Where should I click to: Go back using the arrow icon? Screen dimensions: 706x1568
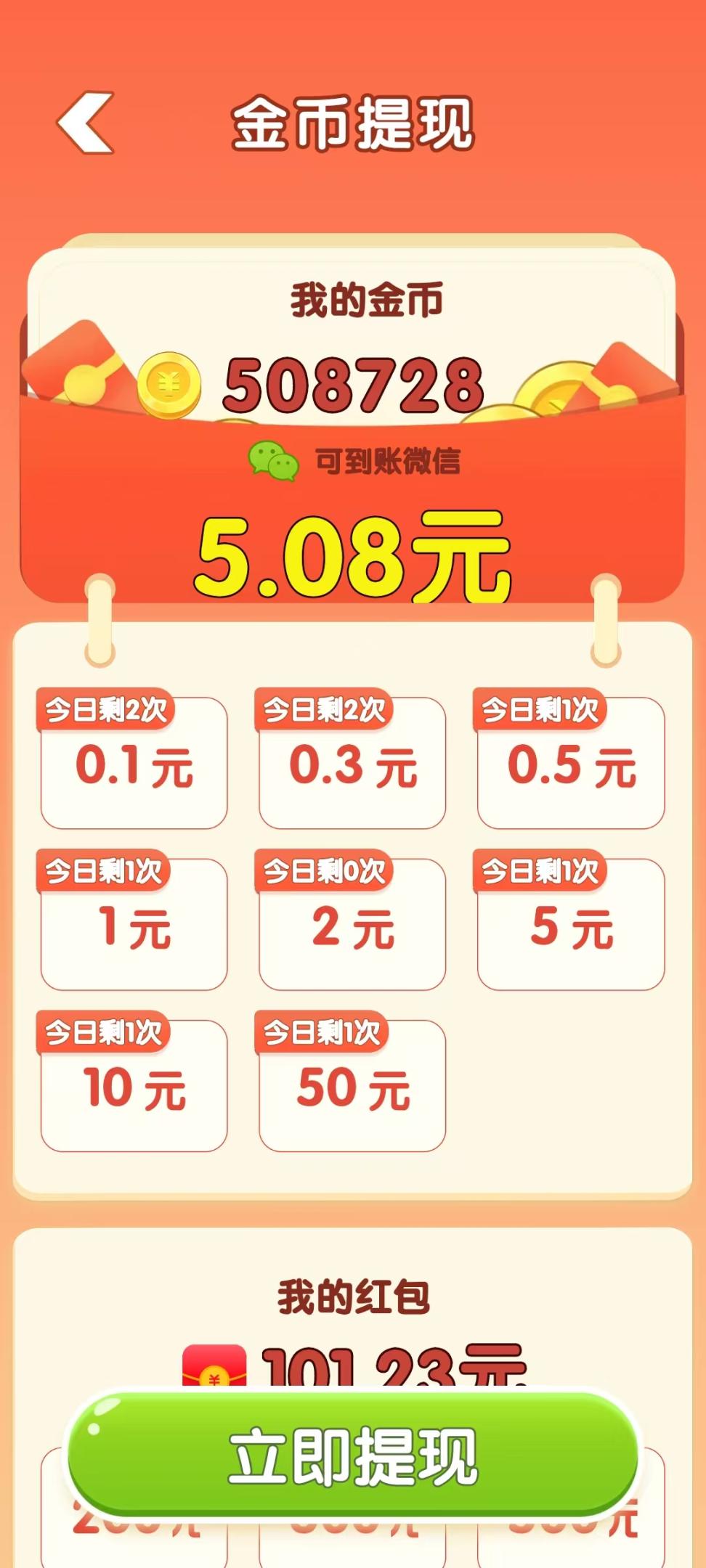coord(86,123)
